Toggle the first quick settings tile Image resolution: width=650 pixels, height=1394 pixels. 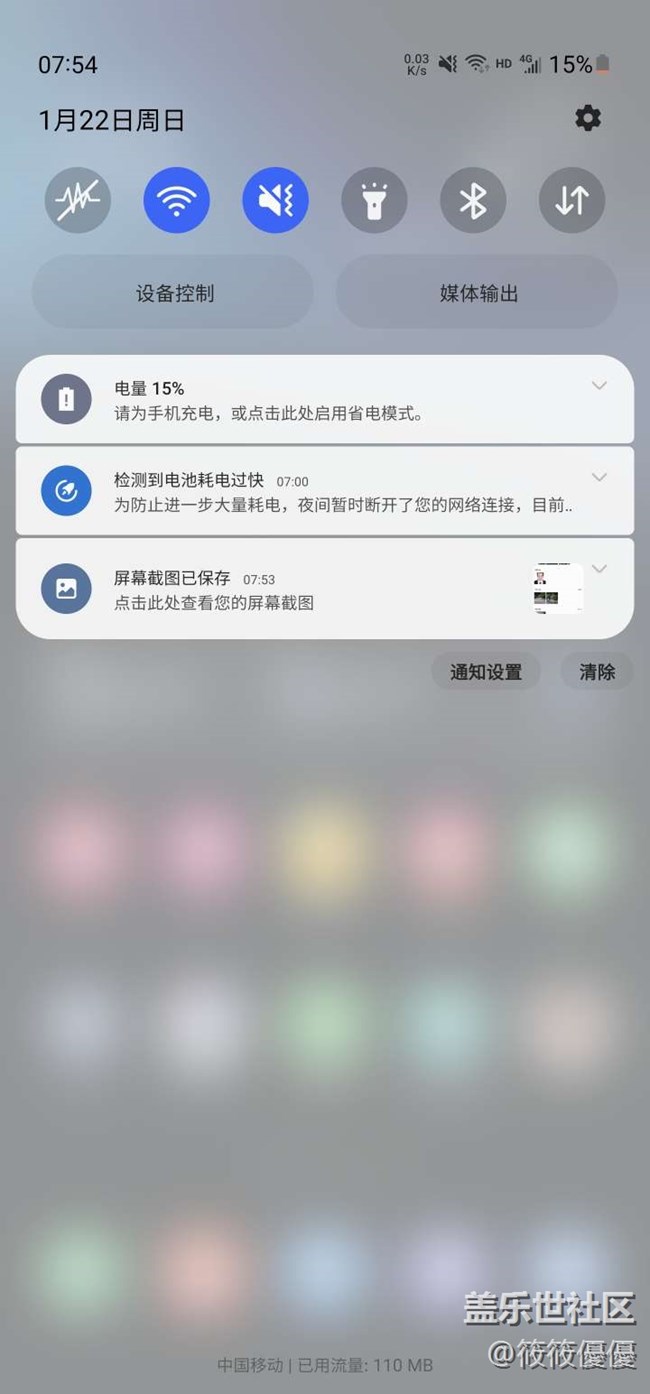point(78,200)
